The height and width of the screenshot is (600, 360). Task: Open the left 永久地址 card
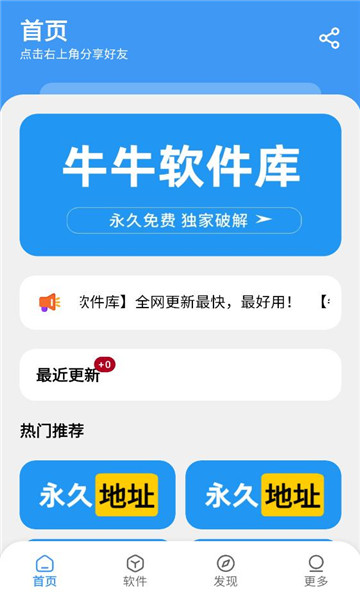coord(98,494)
